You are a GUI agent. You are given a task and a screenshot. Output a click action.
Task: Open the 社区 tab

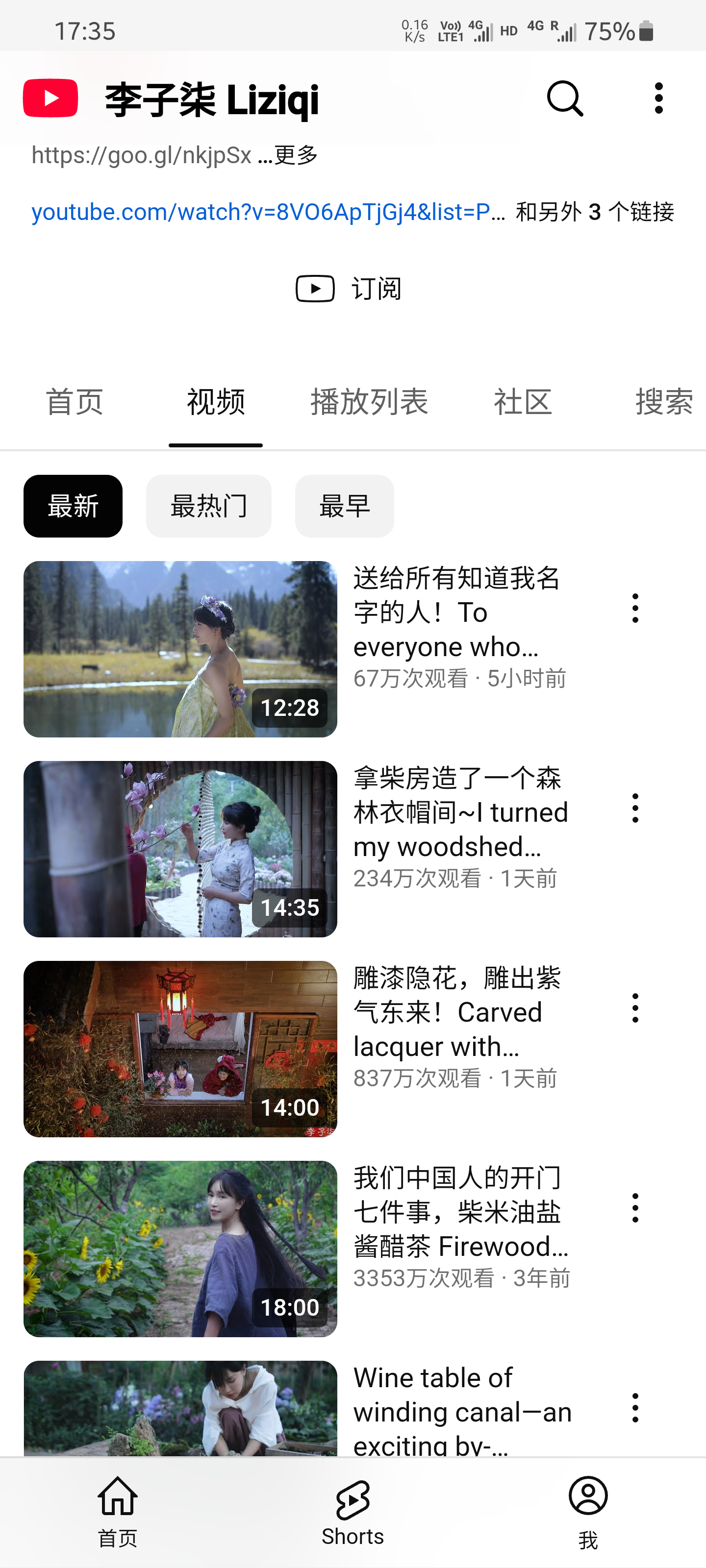523,402
